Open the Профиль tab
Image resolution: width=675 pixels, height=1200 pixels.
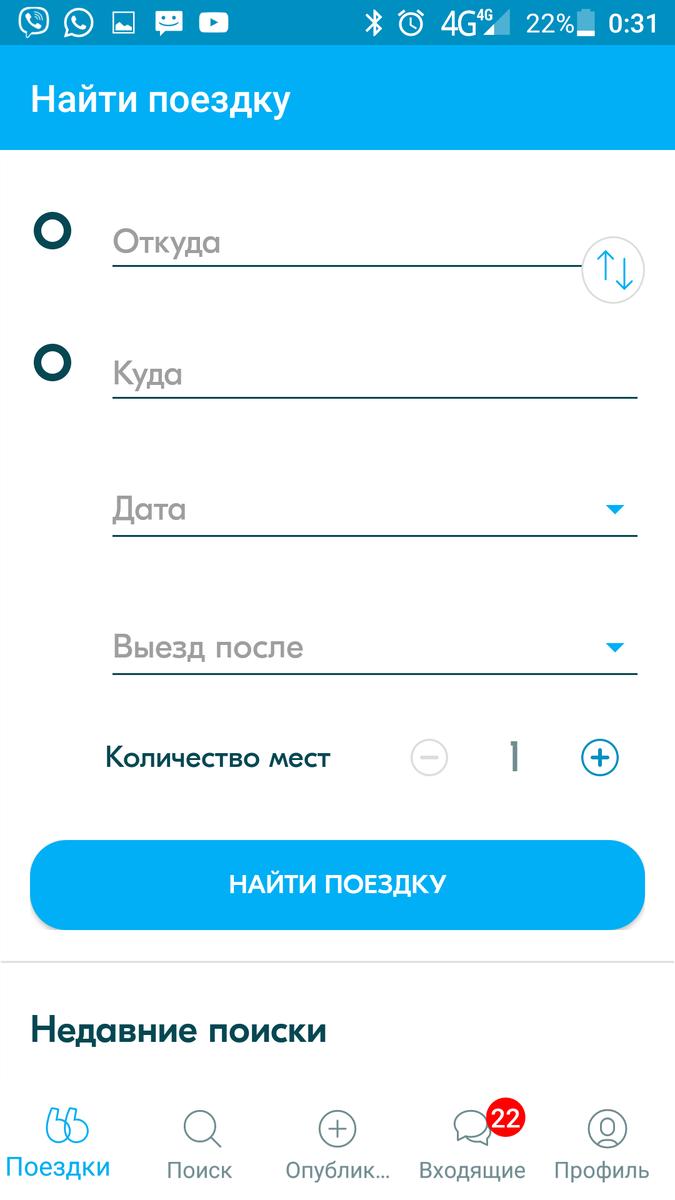(x=602, y=1143)
